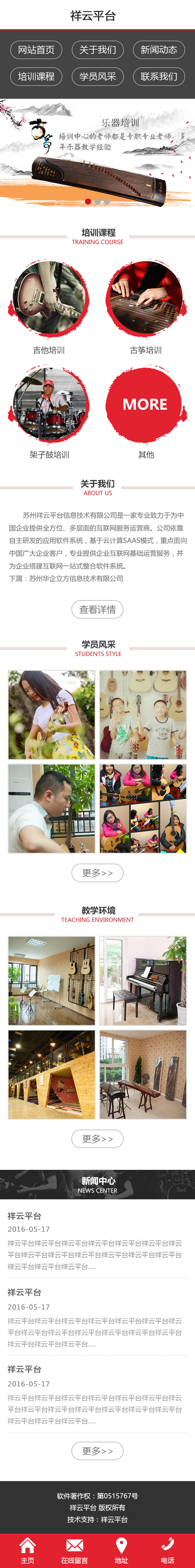The width and height of the screenshot is (195, 1568).
Task: Tap 更多 under 学员风采 photos
Action: click(97, 873)
